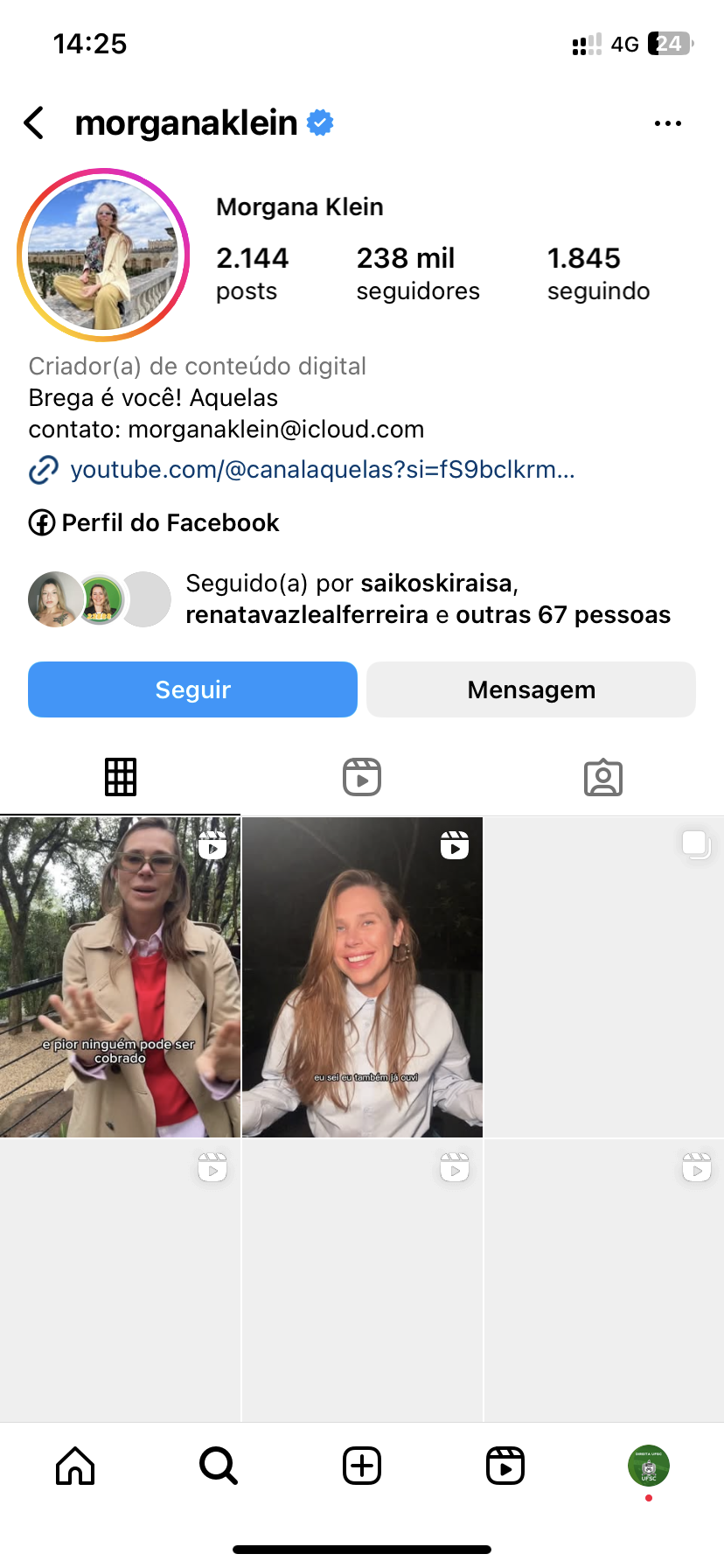Open my own profile from bottom bar
Viewport: 724px width, 1568px height.
click(649, 1466)
